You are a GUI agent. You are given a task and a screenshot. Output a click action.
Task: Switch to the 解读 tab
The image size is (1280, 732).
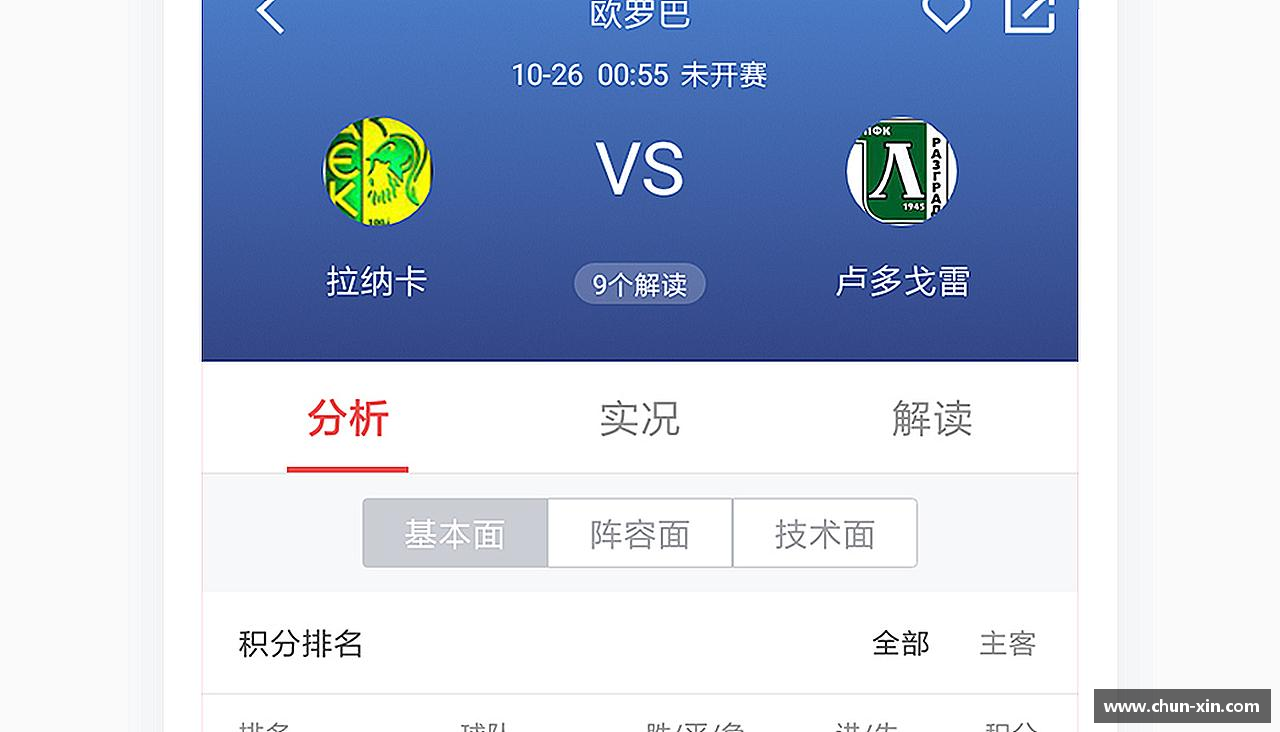932,419
